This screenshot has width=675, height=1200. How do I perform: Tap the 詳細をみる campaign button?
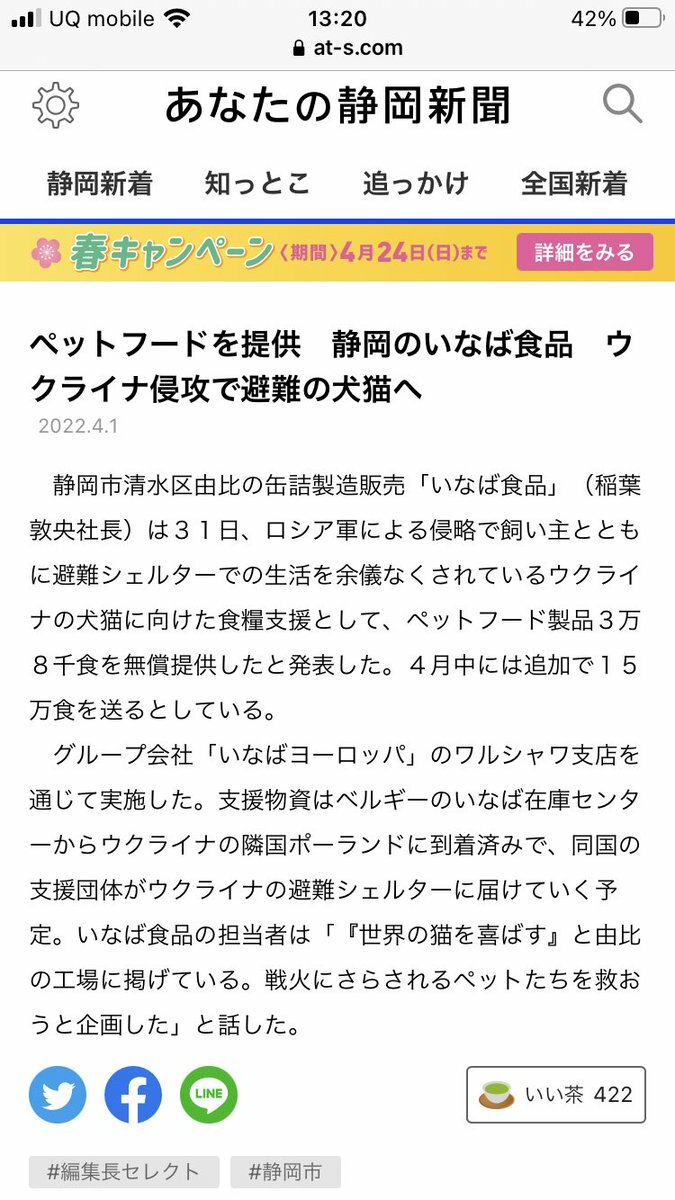click(x=585, y=252)
